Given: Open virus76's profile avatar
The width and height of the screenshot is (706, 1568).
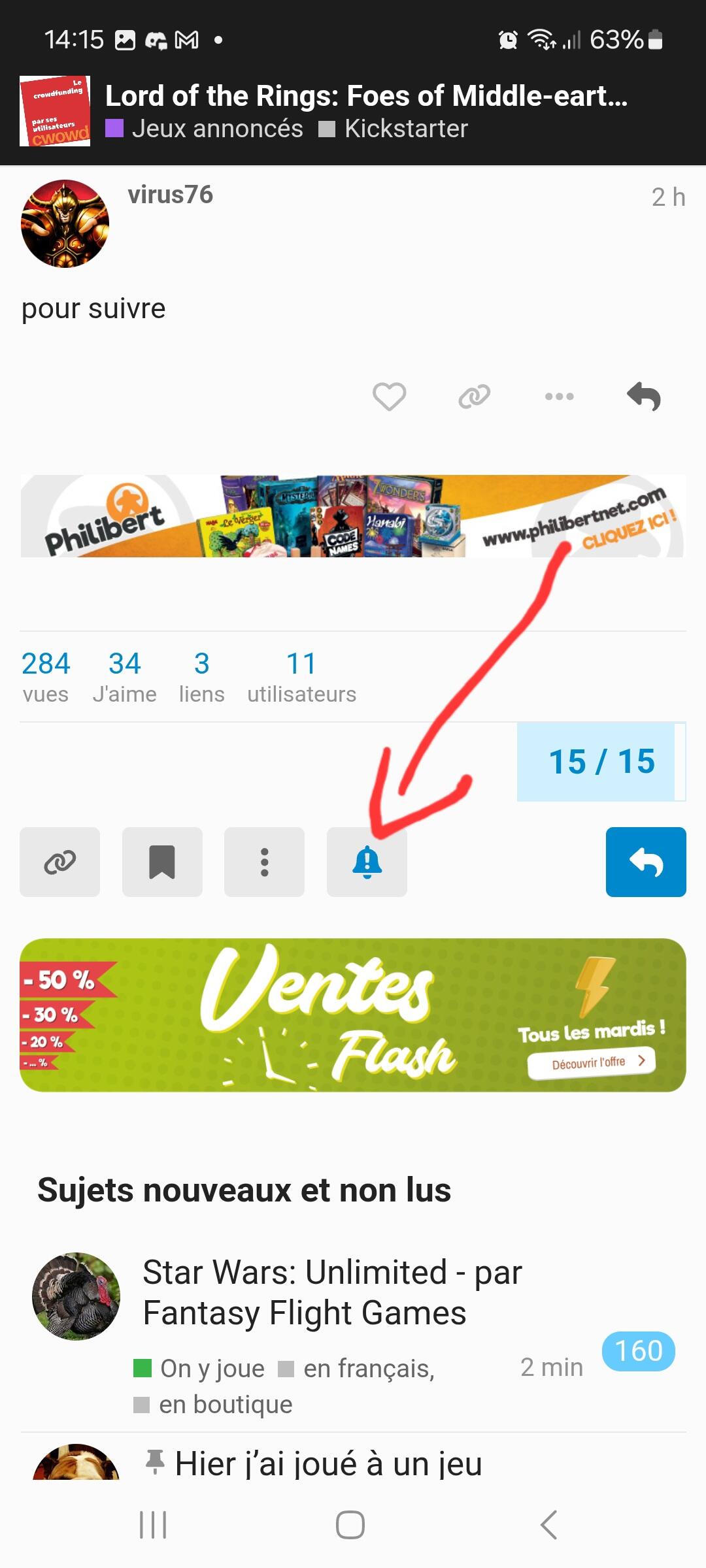Looking at the screenshot, I should point(65,223).
